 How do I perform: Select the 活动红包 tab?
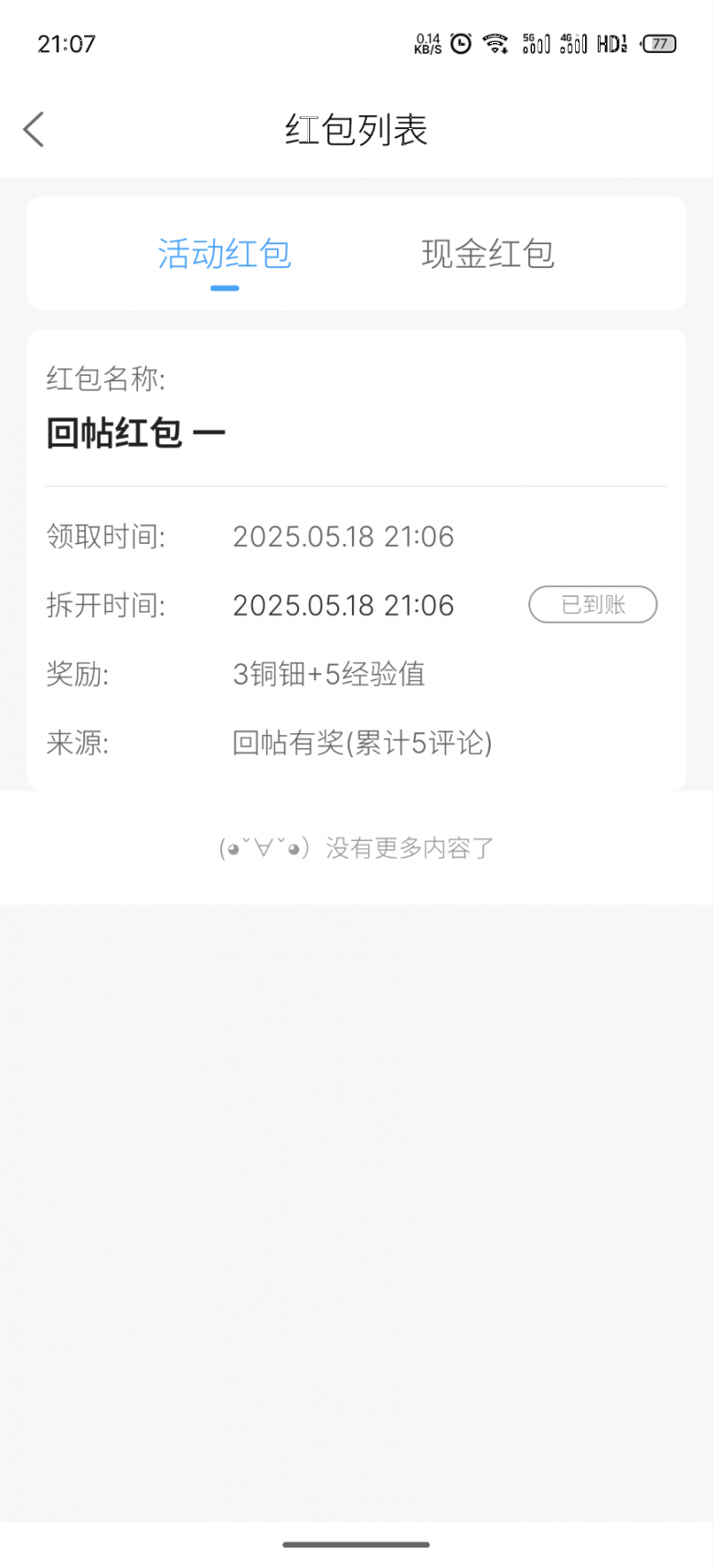[x=225, y=254]
